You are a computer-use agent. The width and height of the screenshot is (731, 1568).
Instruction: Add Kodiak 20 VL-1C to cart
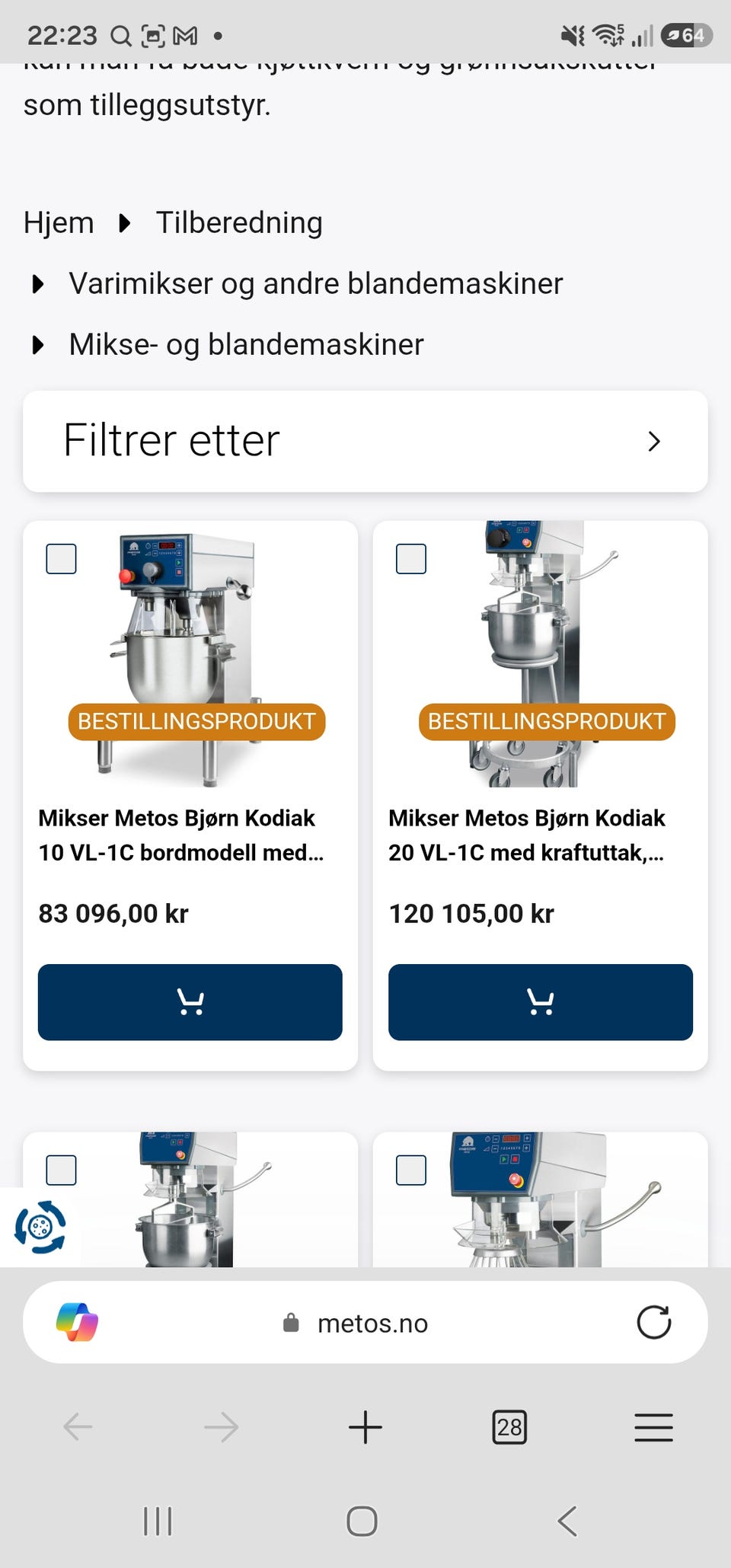(541, 1002)
